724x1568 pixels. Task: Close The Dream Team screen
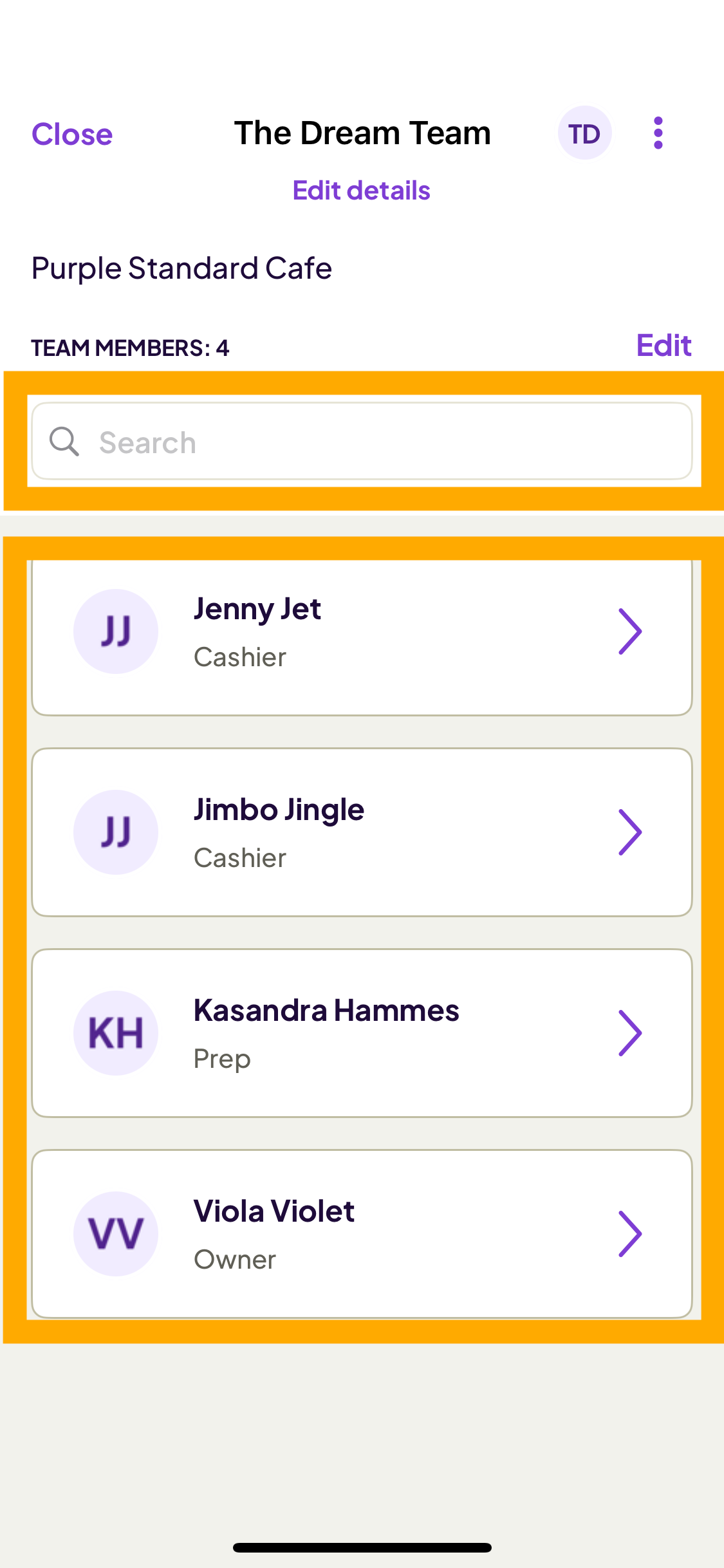[x=72, y=134]
